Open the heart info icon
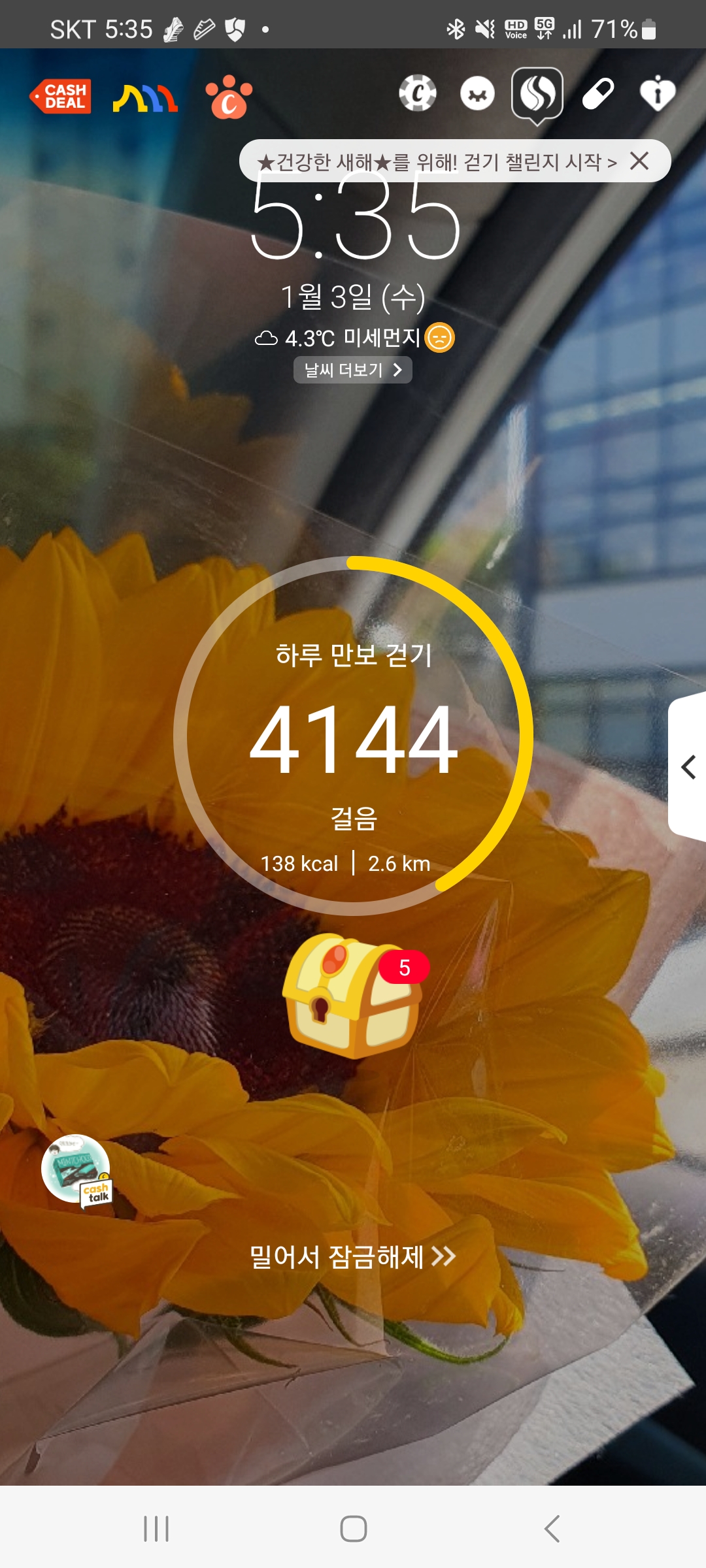This screenshot has width=706, height=1568. point(657,93)
